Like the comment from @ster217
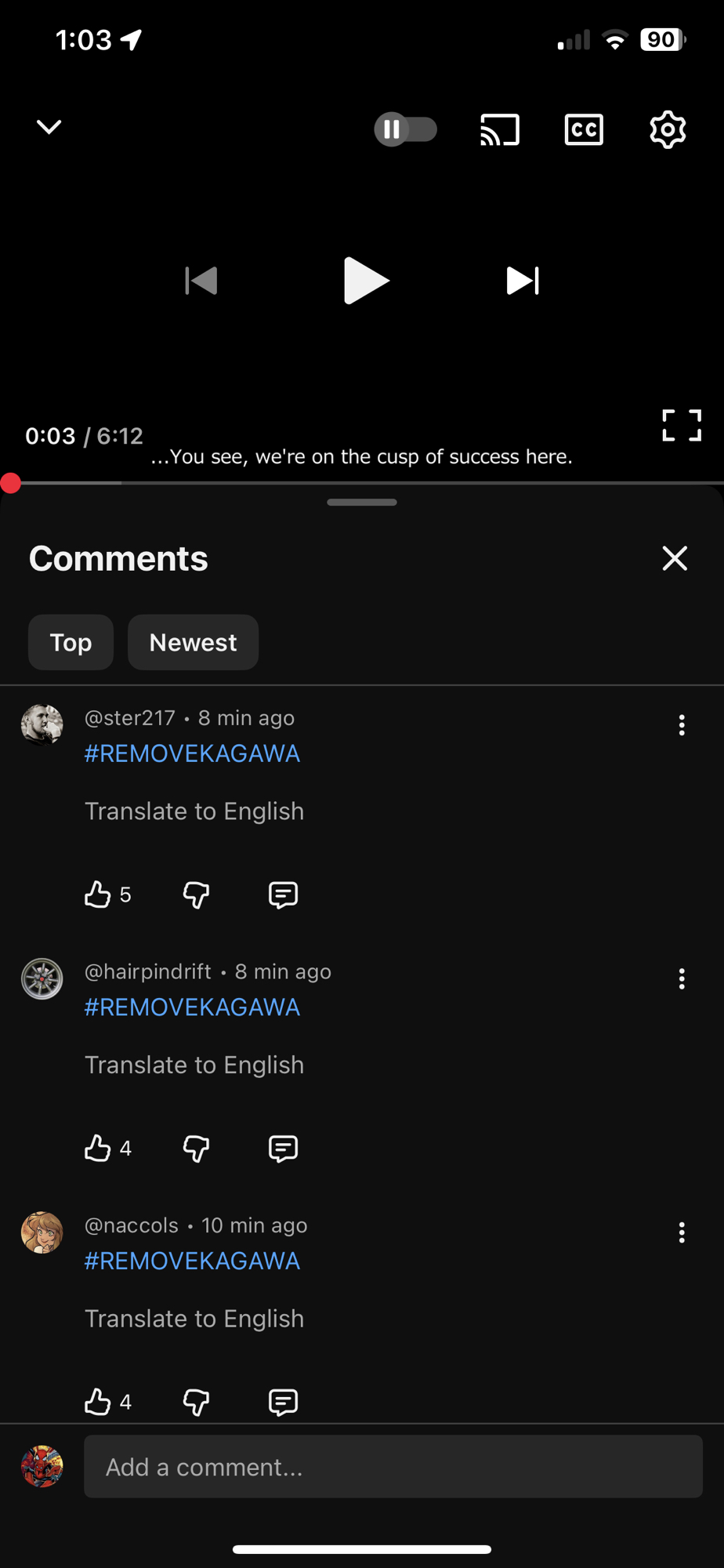This screenshot has height=1568, width=724. coord(98,895)
